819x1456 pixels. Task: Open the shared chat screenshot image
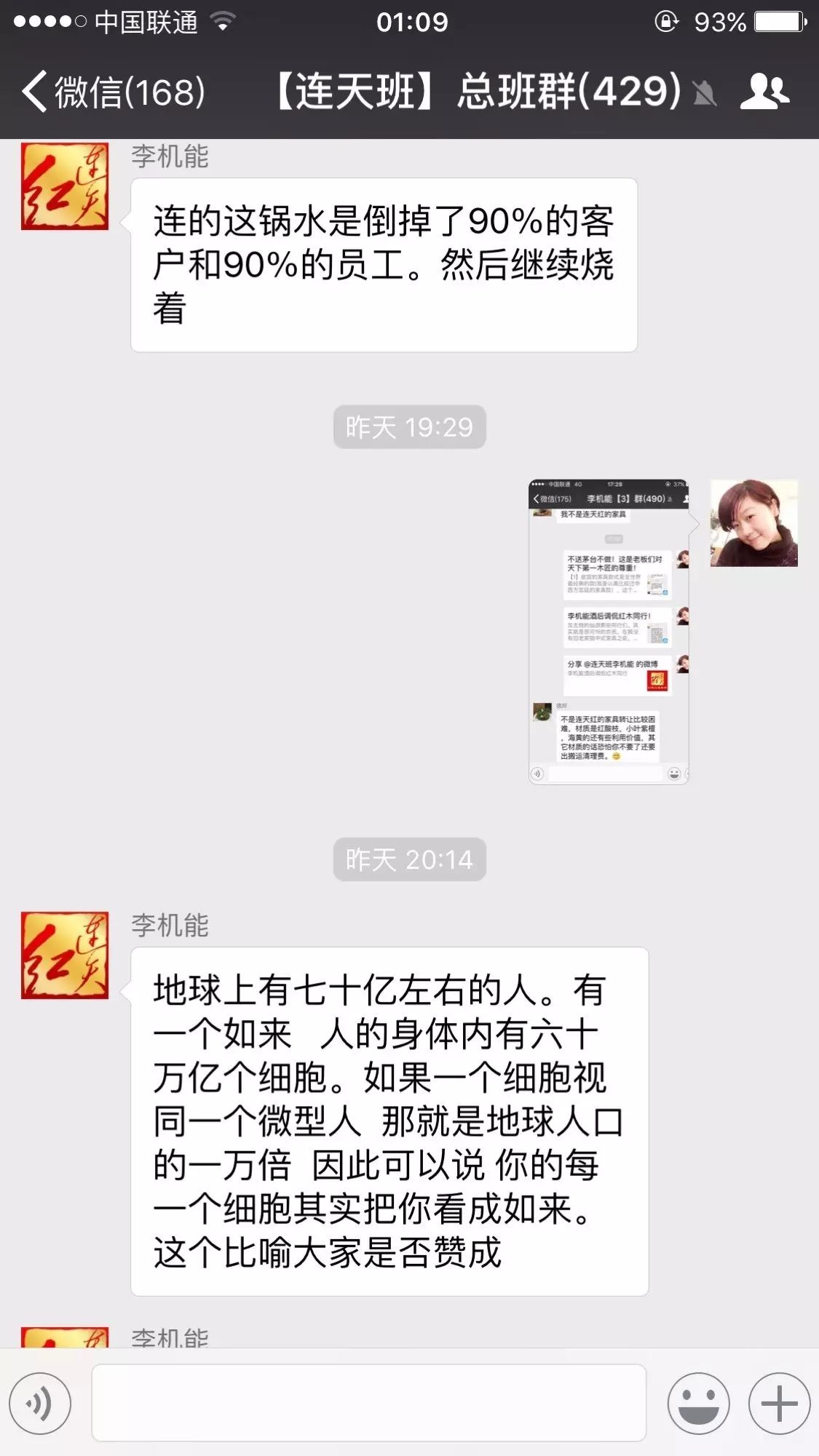(x=608, y=631)
